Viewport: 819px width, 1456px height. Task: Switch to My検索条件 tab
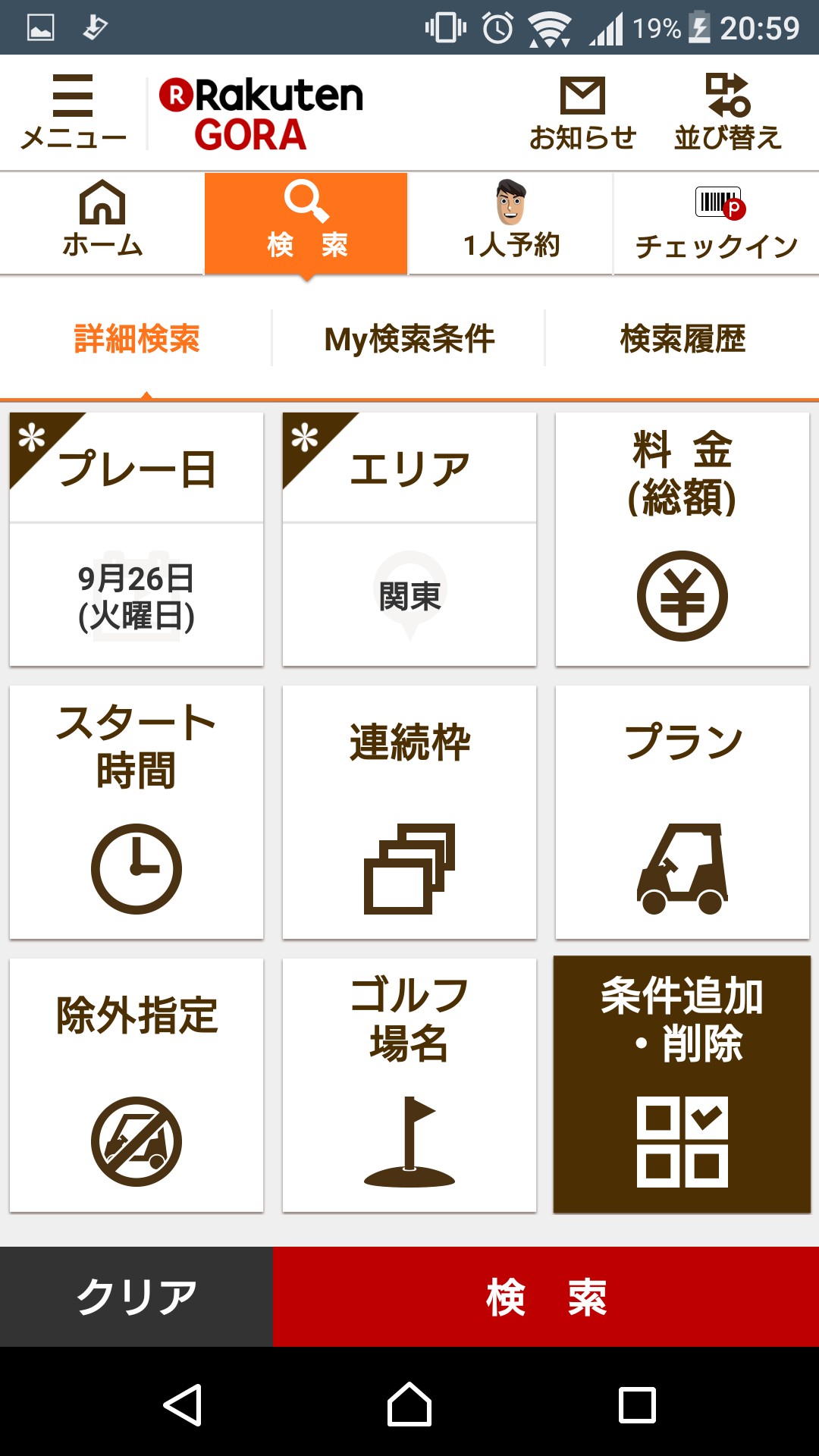(409, 339)
